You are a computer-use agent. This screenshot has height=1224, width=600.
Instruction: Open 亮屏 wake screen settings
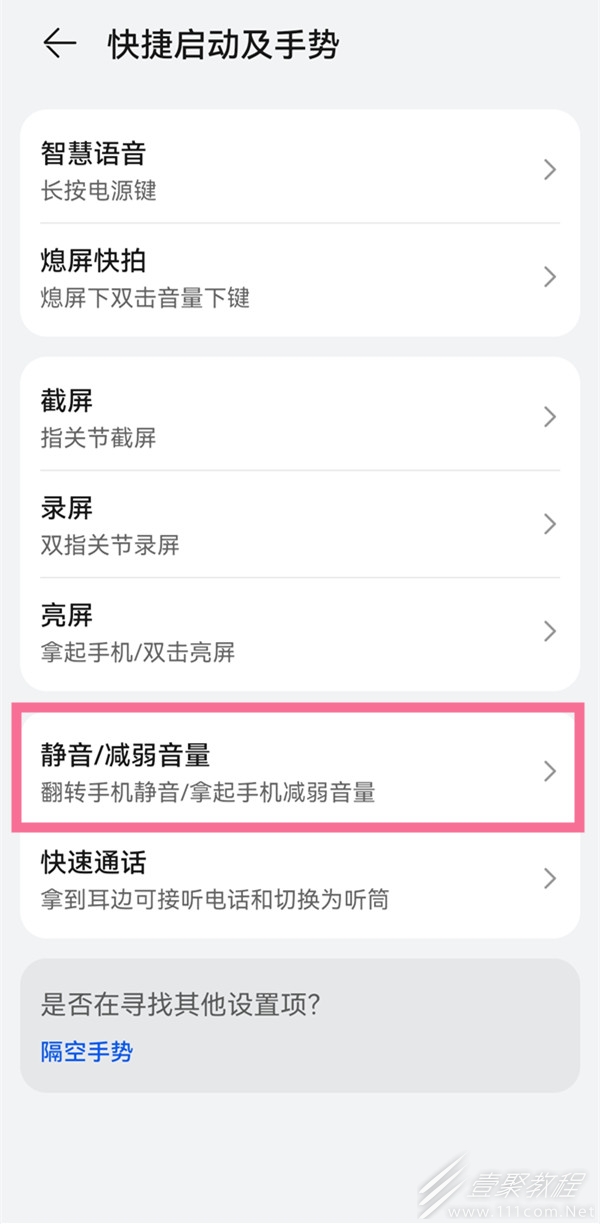click(300, 631)
